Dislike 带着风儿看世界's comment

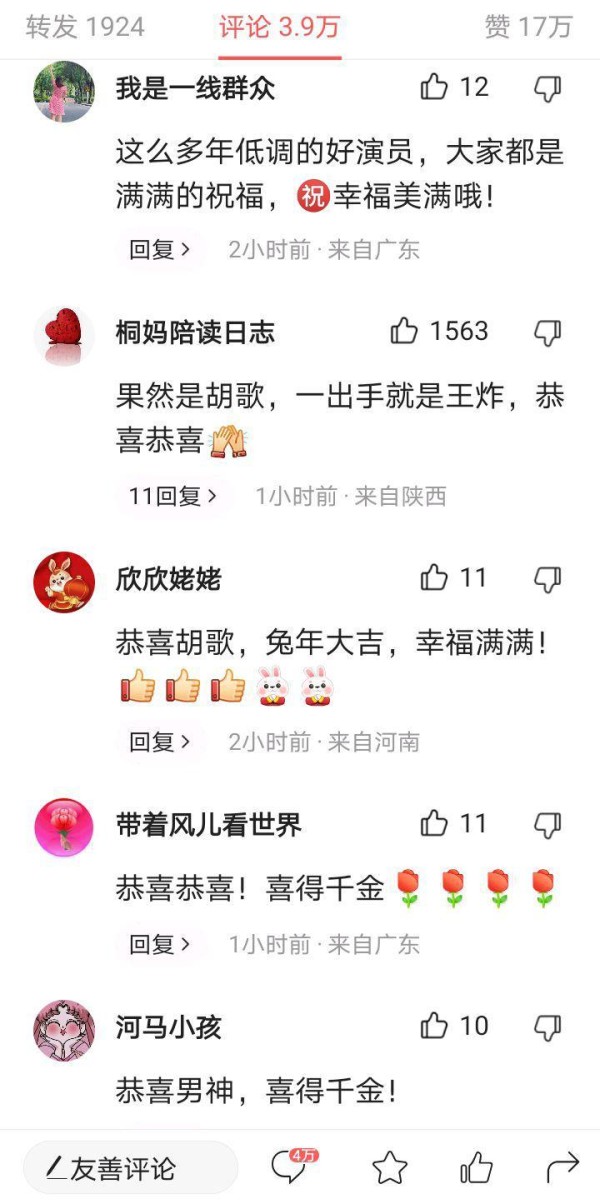[548, 825]
